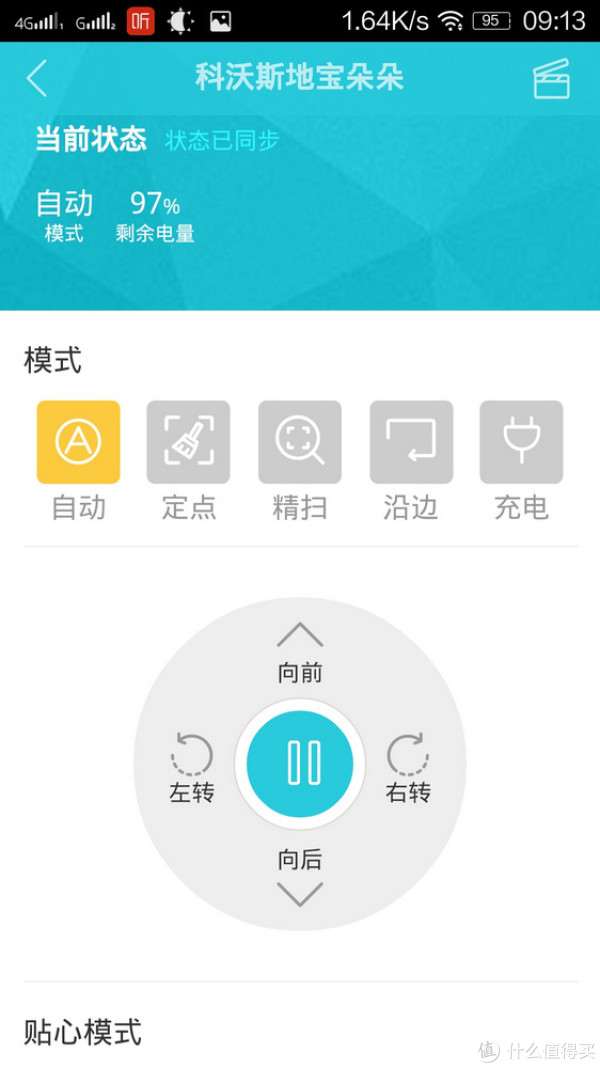600x1068 pixels.
Task: Choose the 精扫 intensive cleaning mode
Action: [x=300, y=442]
